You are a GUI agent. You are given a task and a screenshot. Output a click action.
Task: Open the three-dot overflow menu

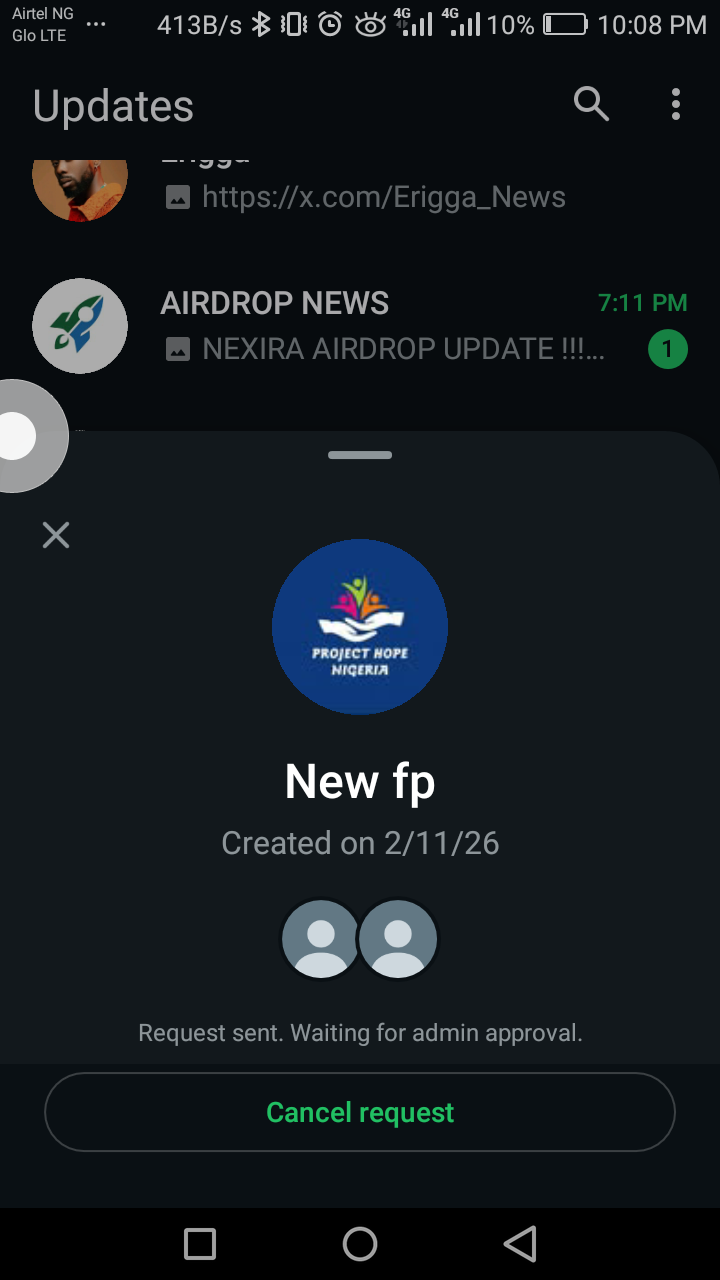click(676, 104)
